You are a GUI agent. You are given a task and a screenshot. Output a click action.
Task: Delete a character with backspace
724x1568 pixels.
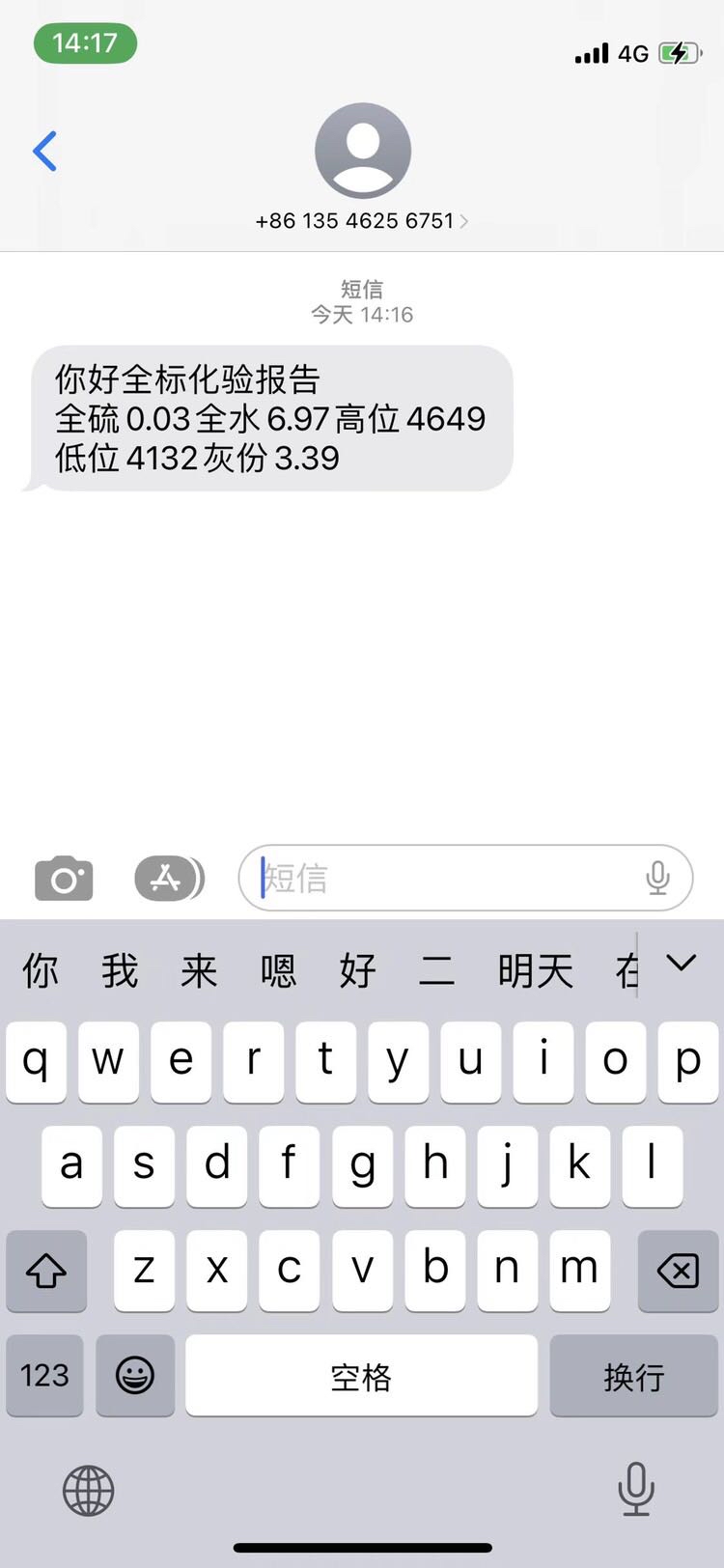[x=678, y=1271]
